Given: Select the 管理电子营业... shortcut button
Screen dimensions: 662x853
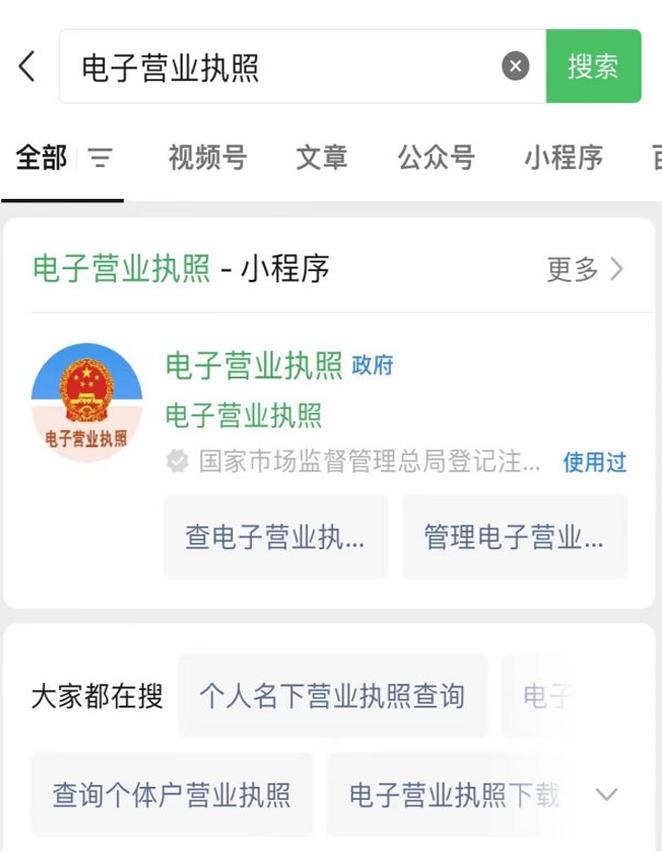Looking at the screenshot, I should (514, 537).
